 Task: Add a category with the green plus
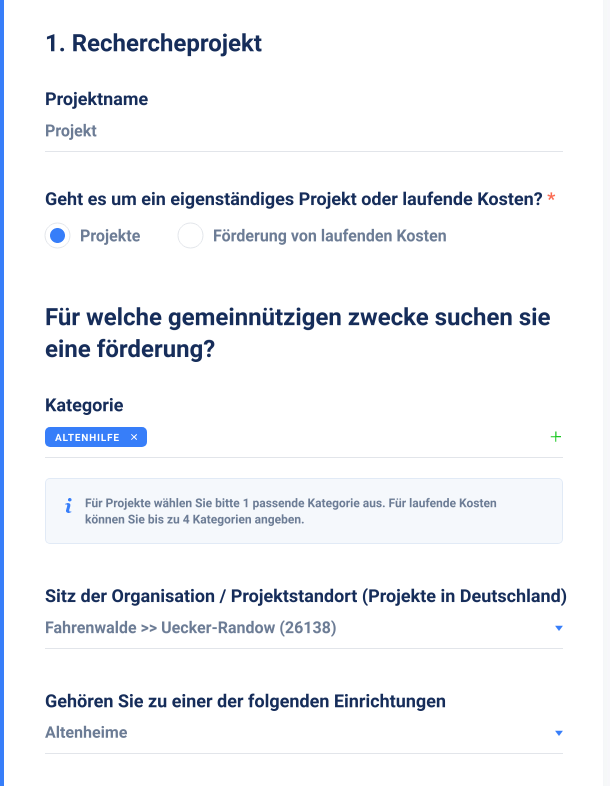(556, 437)
